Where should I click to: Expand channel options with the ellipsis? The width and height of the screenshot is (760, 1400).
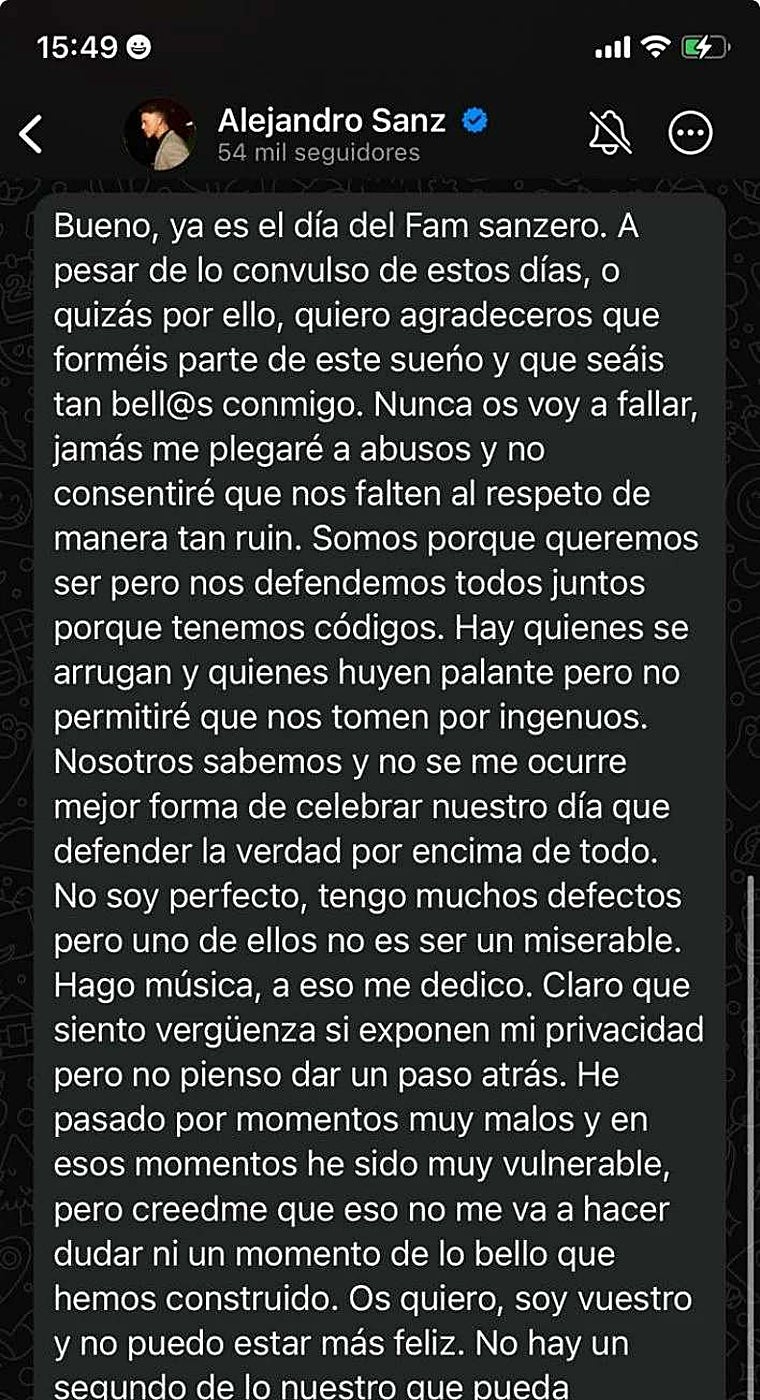coord(692,133)
